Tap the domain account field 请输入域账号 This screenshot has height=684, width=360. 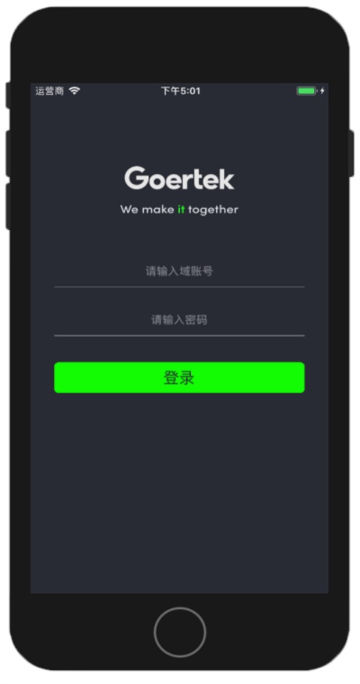click(x=179, y=271)
